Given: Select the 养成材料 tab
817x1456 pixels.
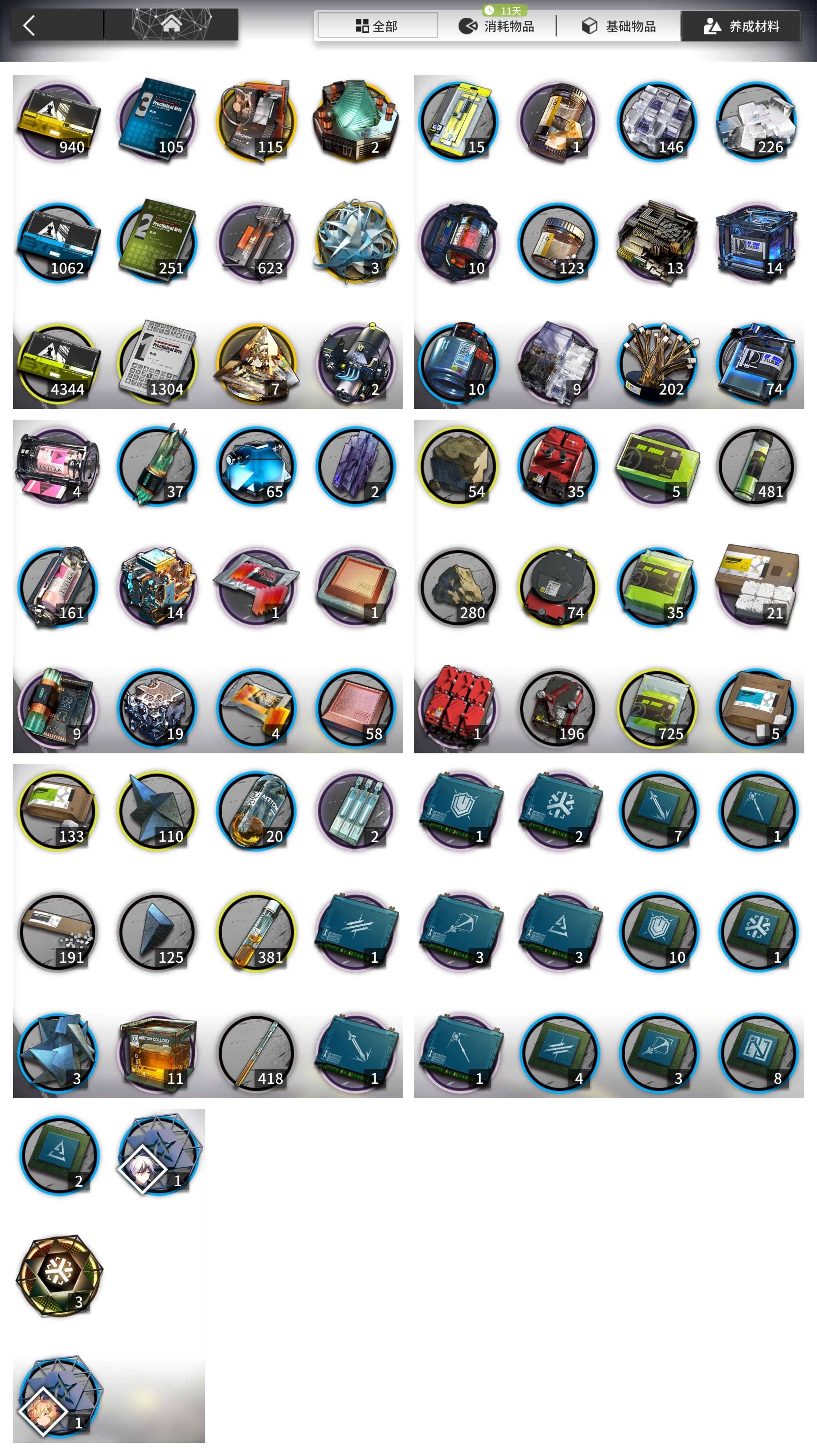Looking at the screenshot, I should (x=741, y=26).
